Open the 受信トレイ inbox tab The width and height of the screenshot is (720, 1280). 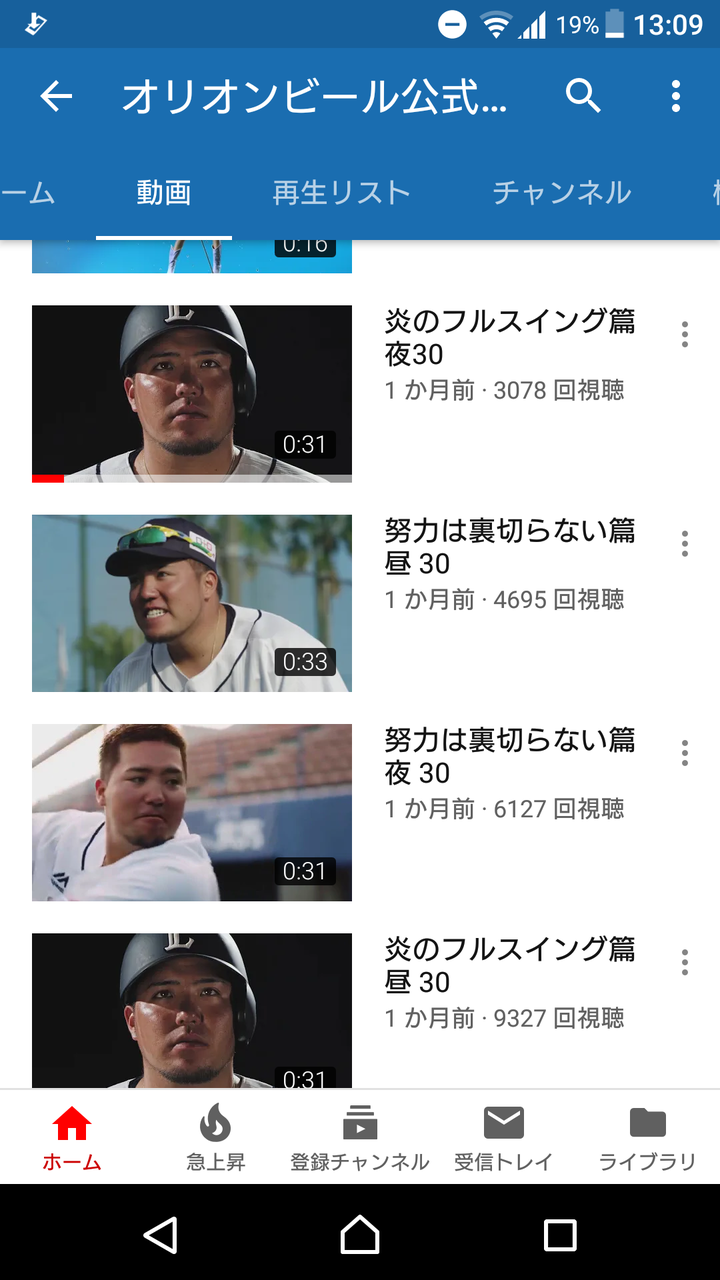[x=504, y=1138]
